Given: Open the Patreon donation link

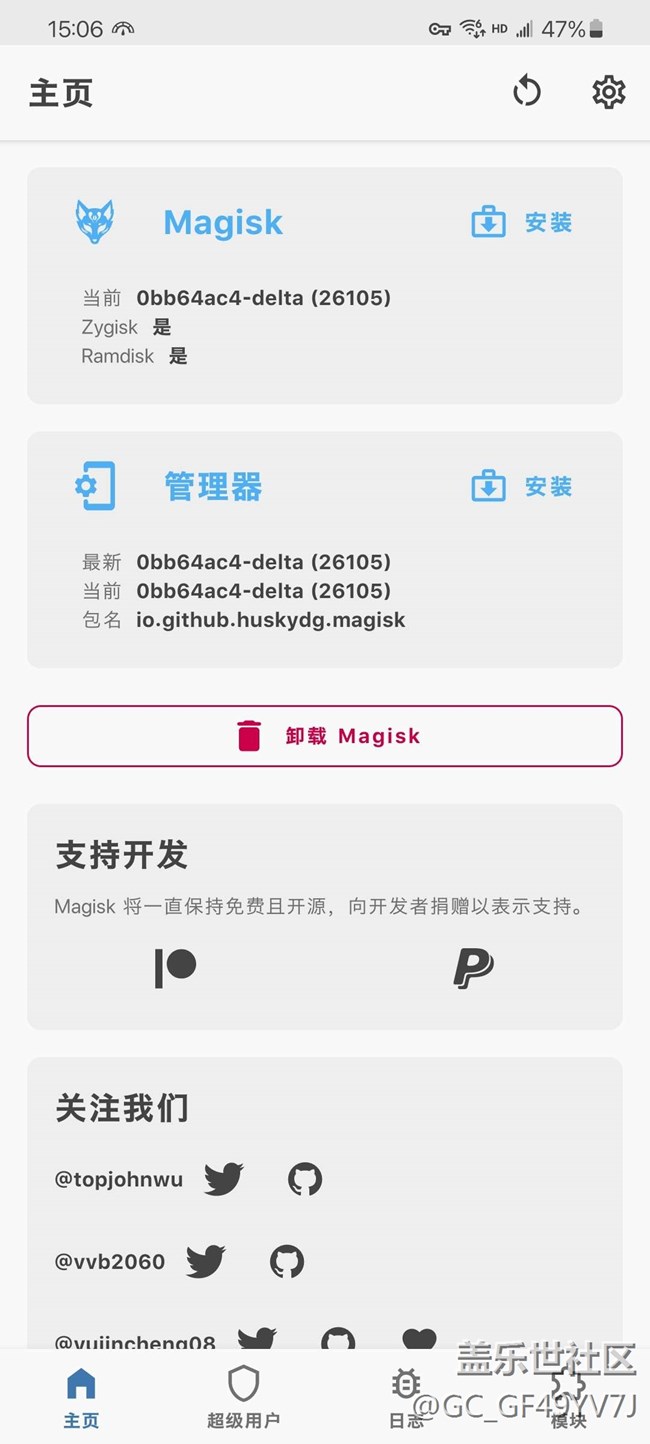Looking at the screenshot, I should point(175,968).
